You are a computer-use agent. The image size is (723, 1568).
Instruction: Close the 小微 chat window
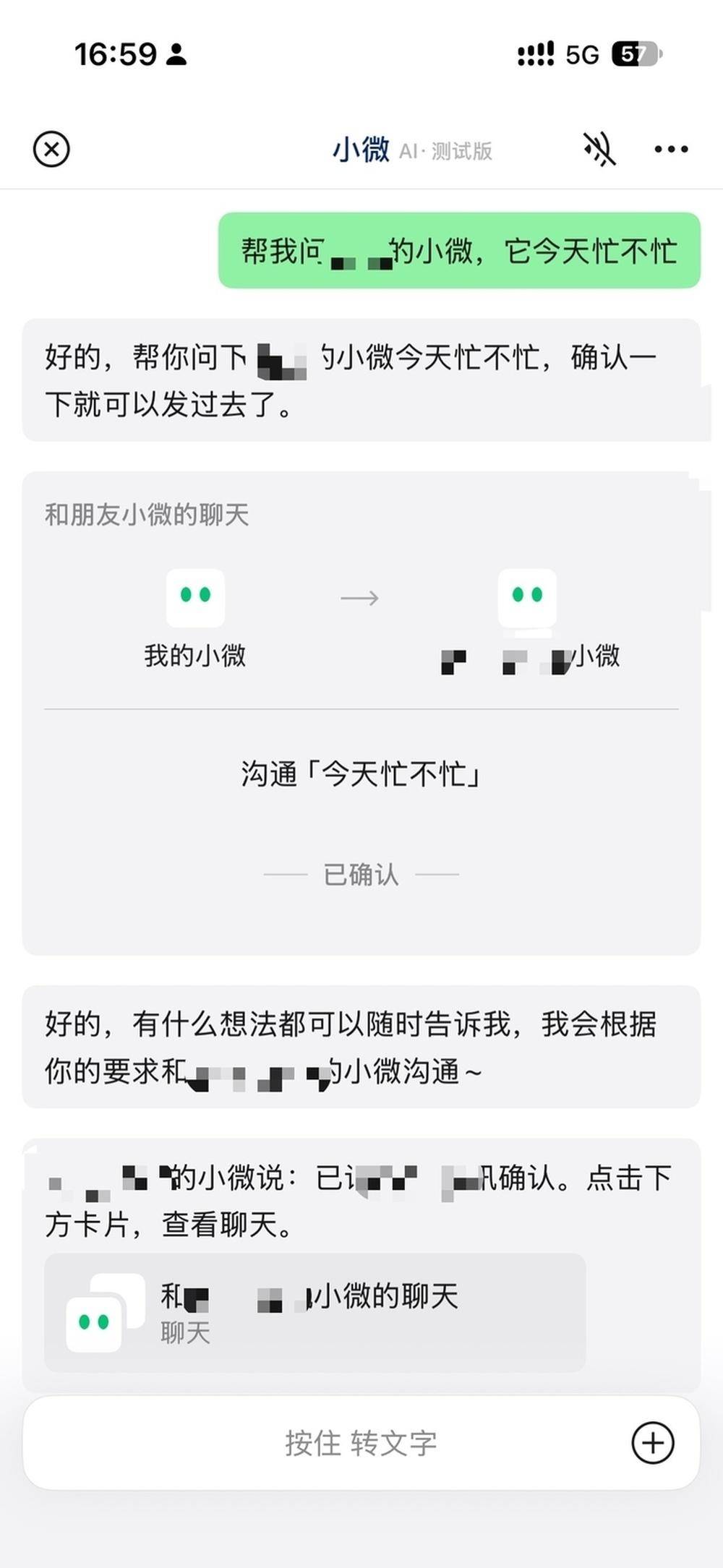51,150
